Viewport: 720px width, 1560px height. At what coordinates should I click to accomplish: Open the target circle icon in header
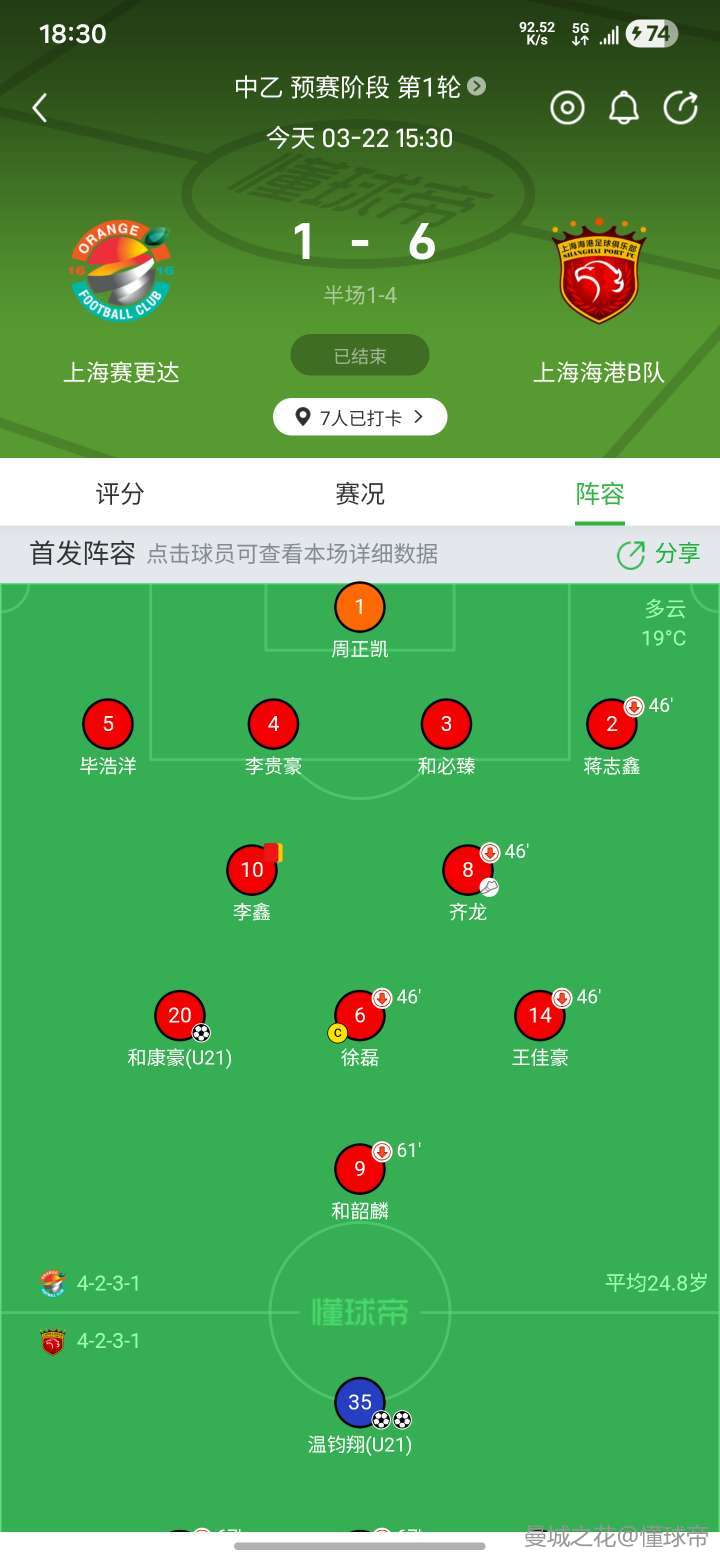coord(567,108)
